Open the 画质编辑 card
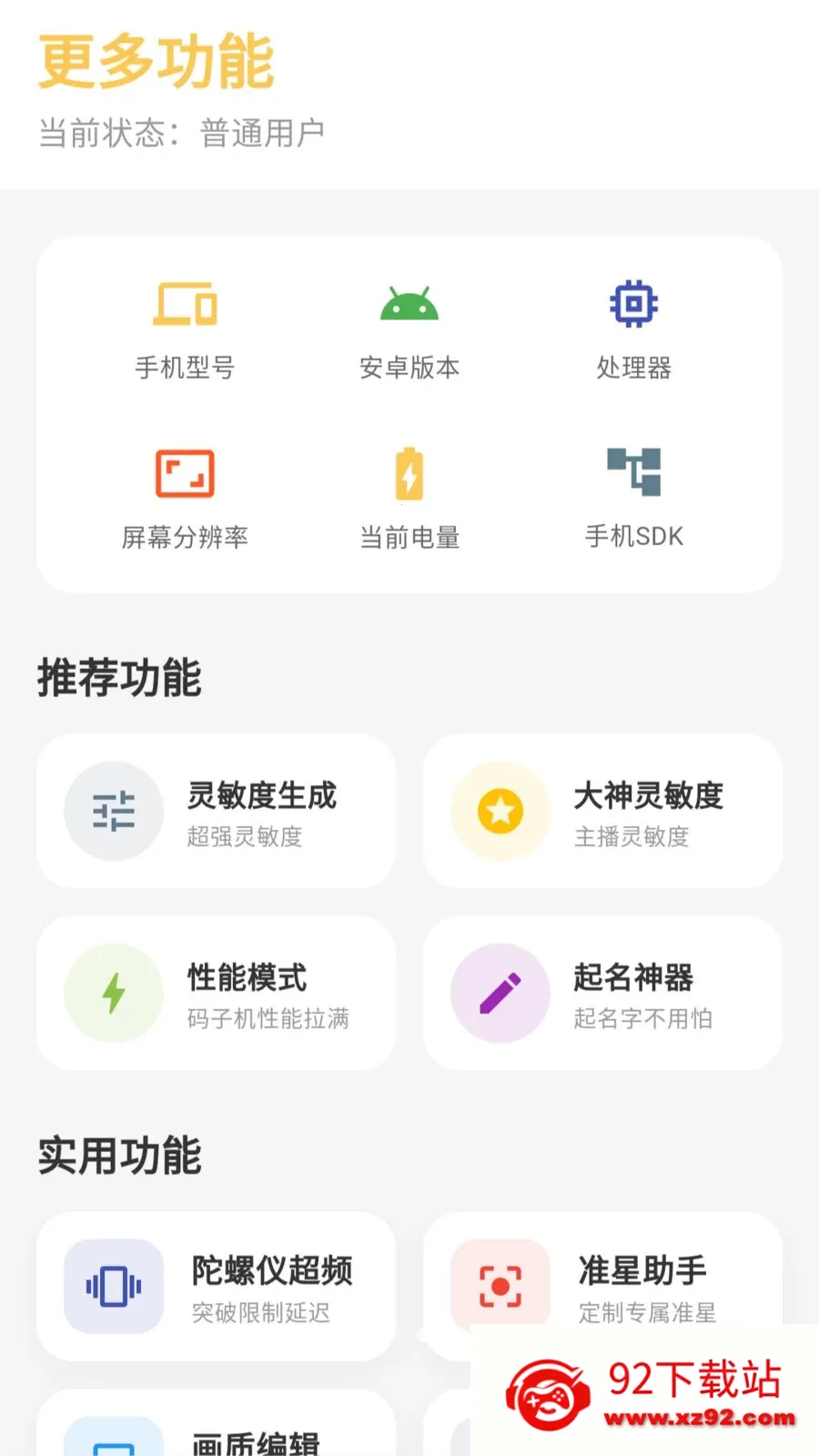The image size is (819, 1456). pyautogui.click(x=216, y=1423)
